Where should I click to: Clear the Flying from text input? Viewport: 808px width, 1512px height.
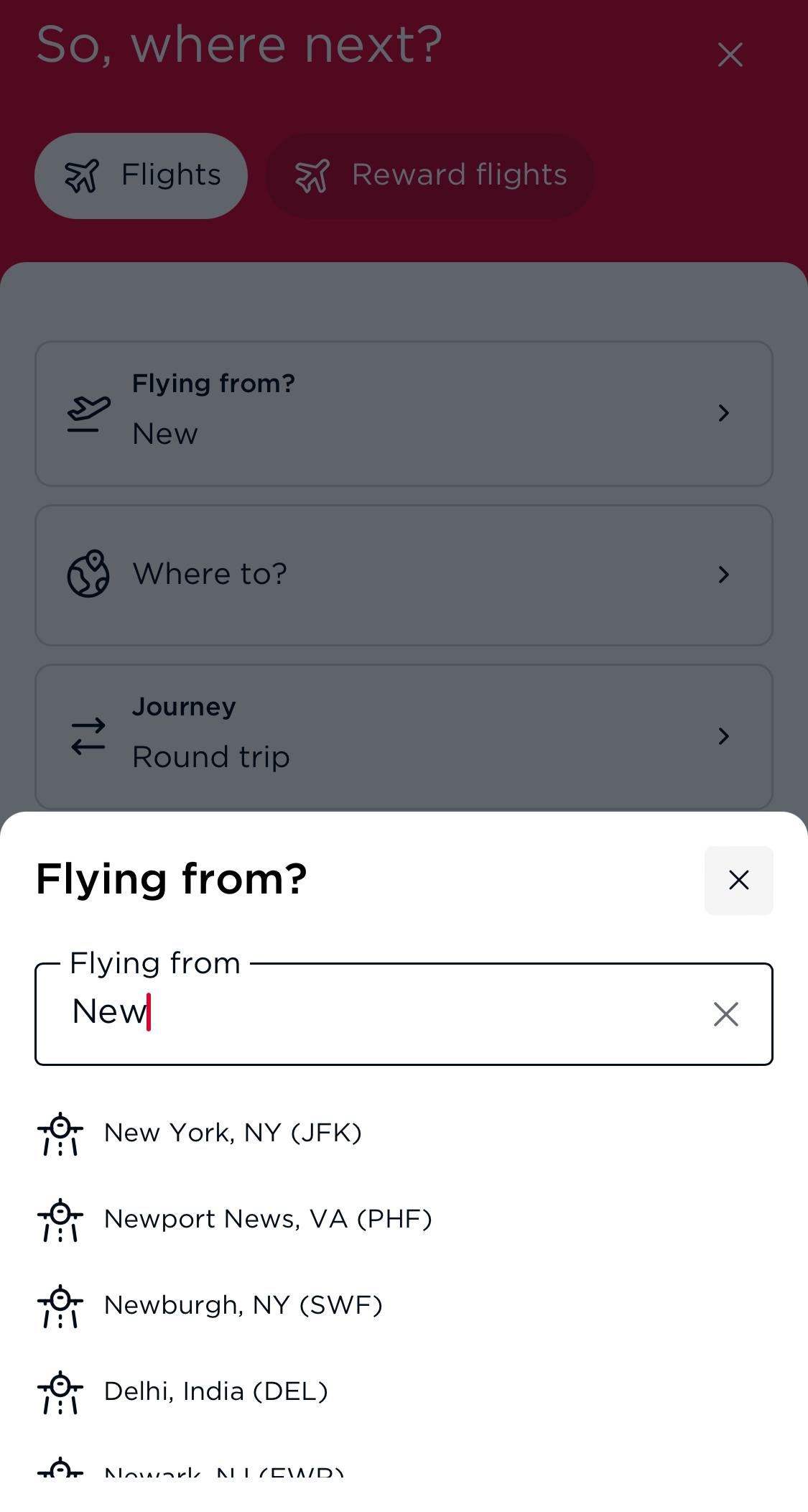725,1014
